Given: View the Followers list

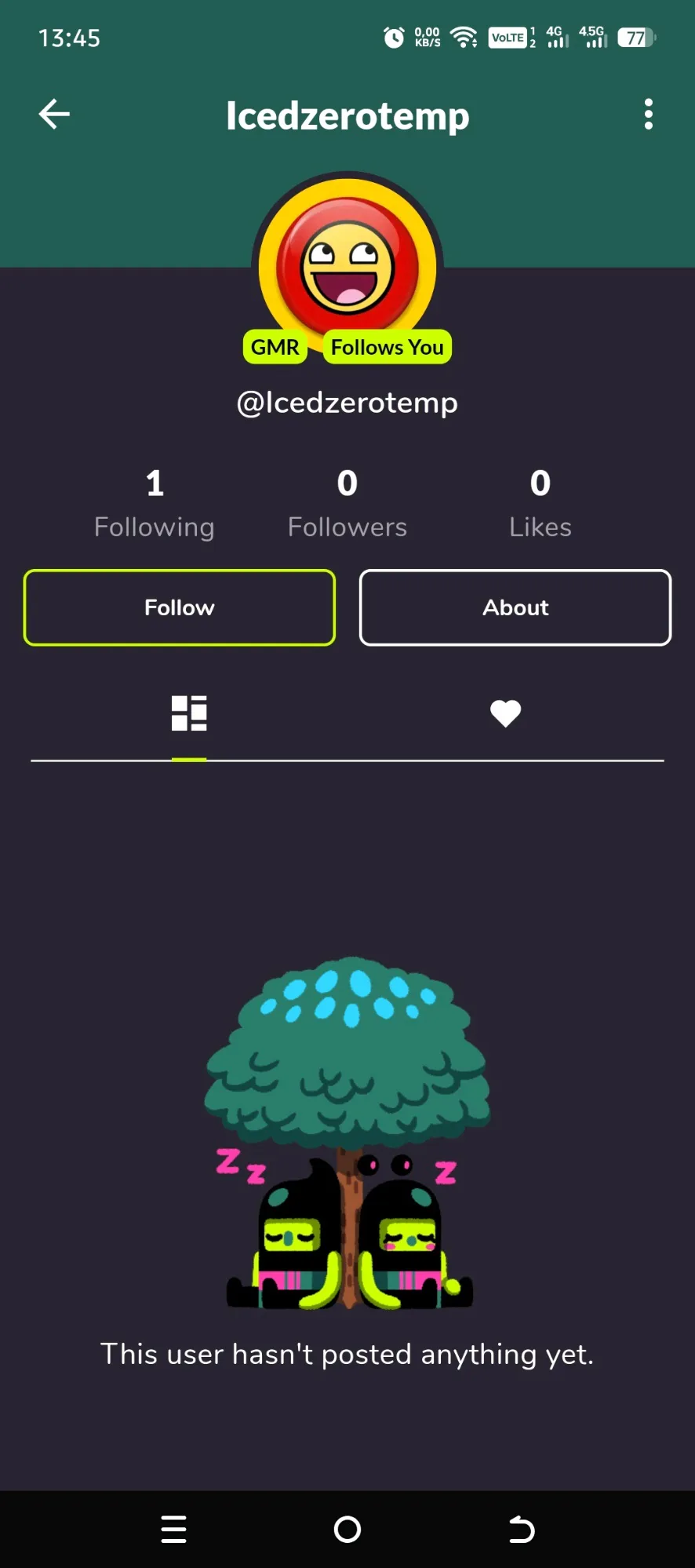Looking at the screenshot, I should tap(347, 503).
